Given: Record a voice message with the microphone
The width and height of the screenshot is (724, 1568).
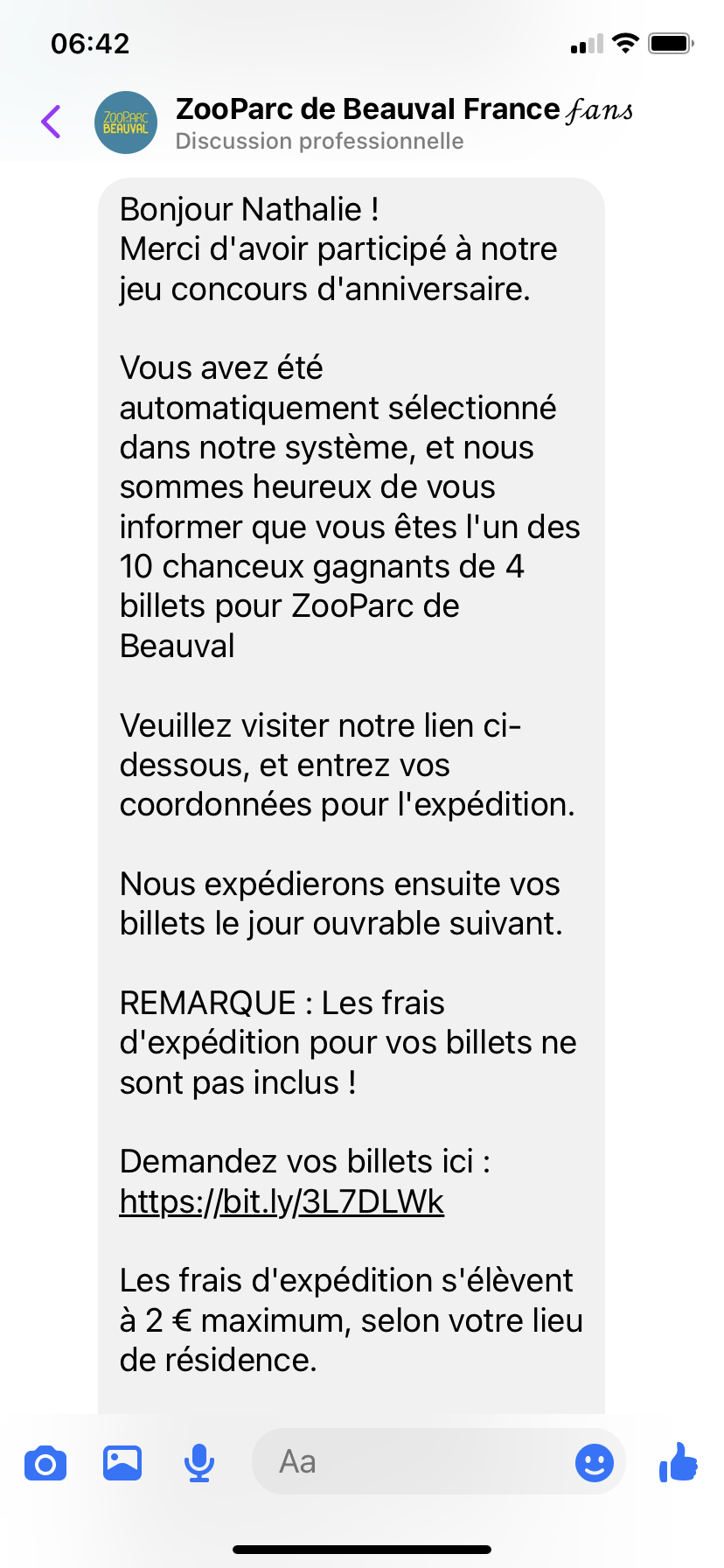Looking at the screenshot, I should [x=199, y=1463].
